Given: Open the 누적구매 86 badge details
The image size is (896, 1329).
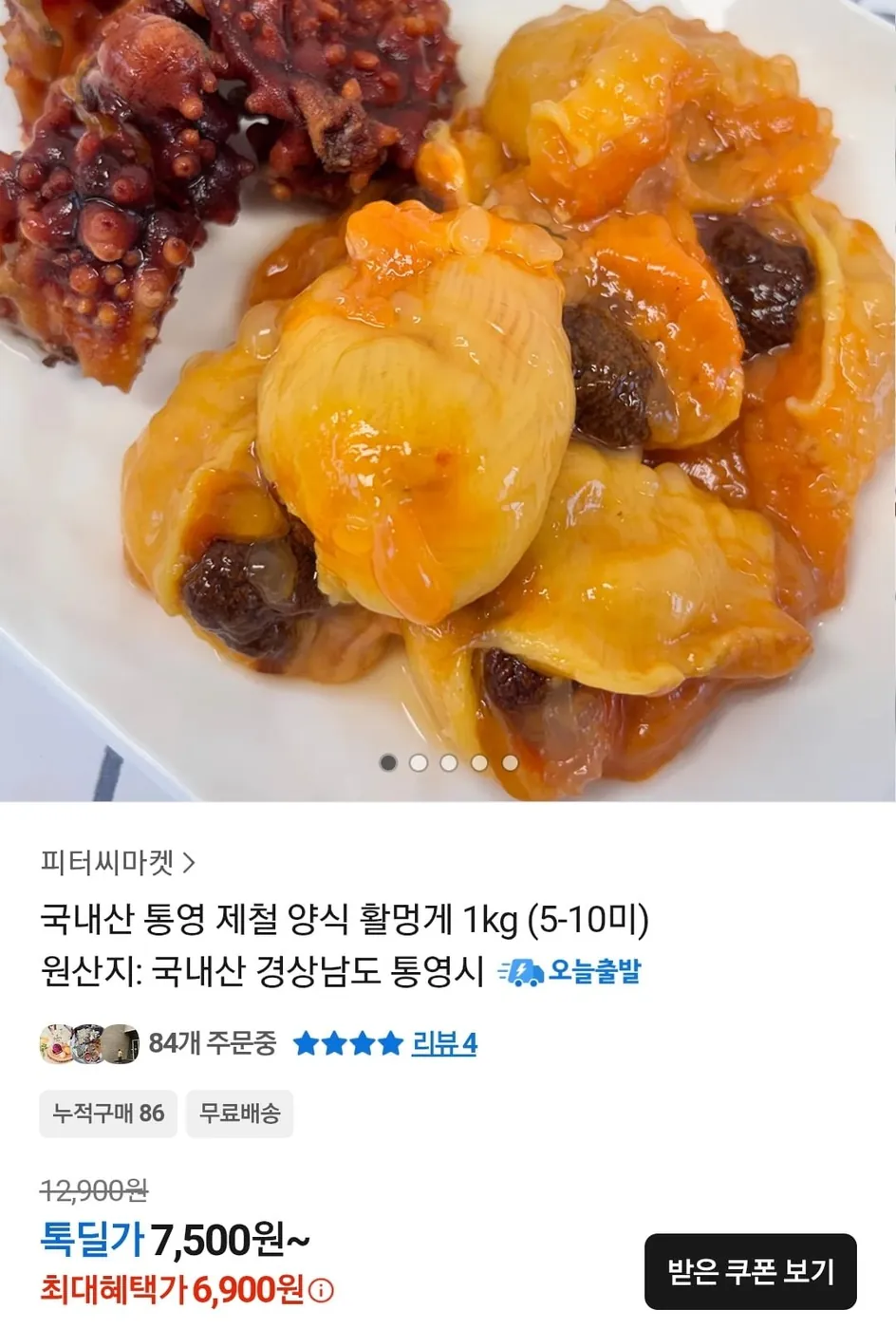Looking at the screenshot, I should (x=107, y=1114).
